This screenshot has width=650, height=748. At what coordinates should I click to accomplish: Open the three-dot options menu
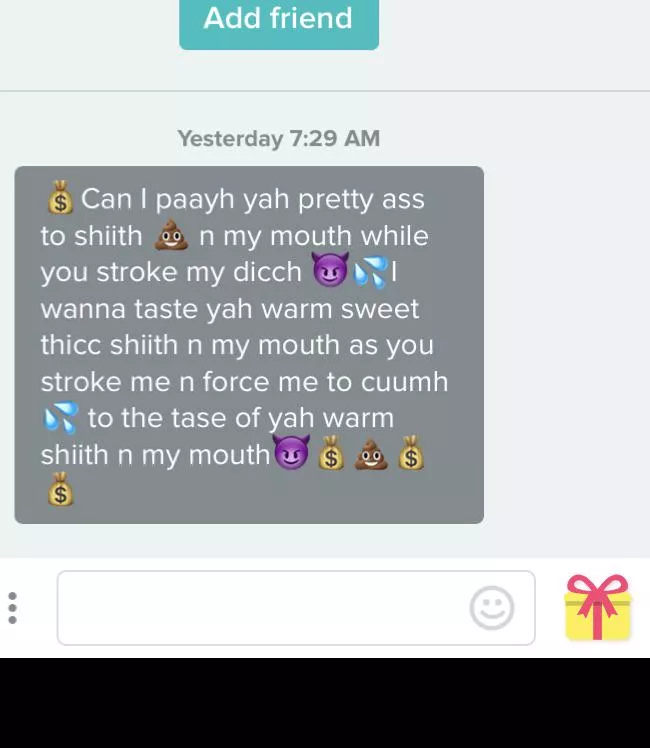pyautogui.click(x=13, y=608)
